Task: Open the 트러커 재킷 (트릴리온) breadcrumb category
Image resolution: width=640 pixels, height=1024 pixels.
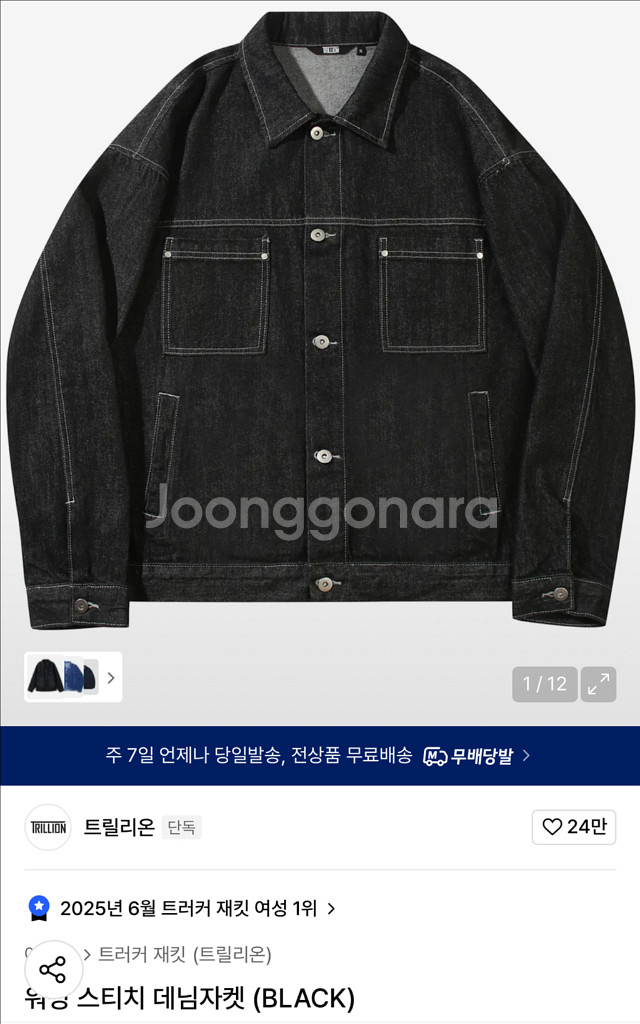Action: 184,955
